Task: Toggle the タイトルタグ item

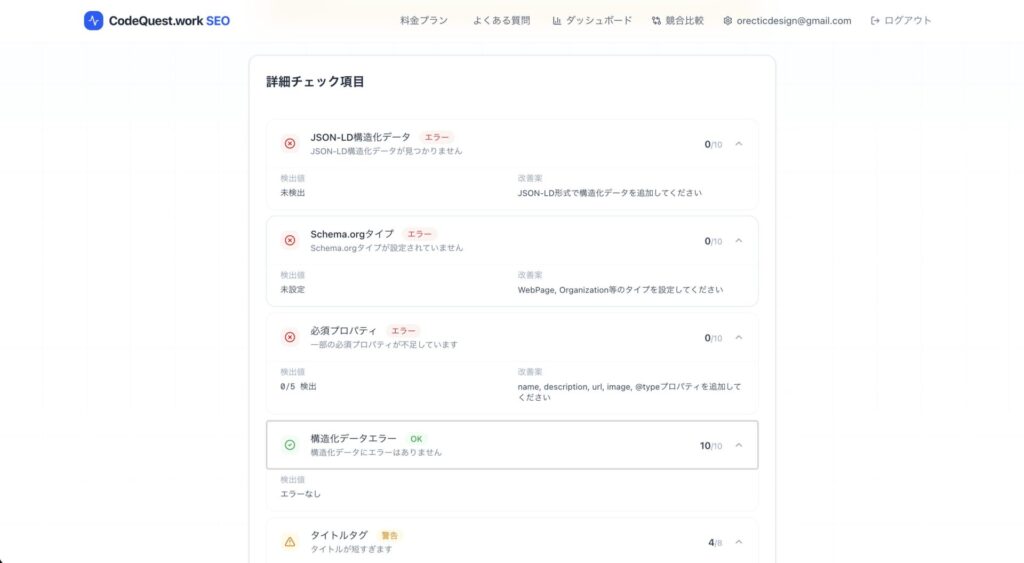Action: point(739,542)
